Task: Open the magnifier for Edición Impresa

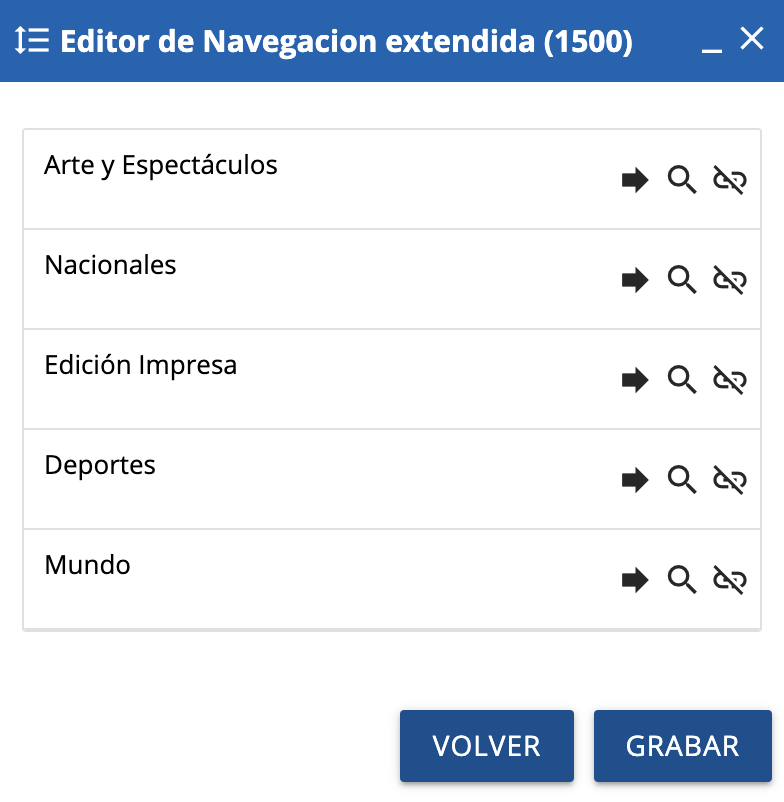Action: [682, 380]
